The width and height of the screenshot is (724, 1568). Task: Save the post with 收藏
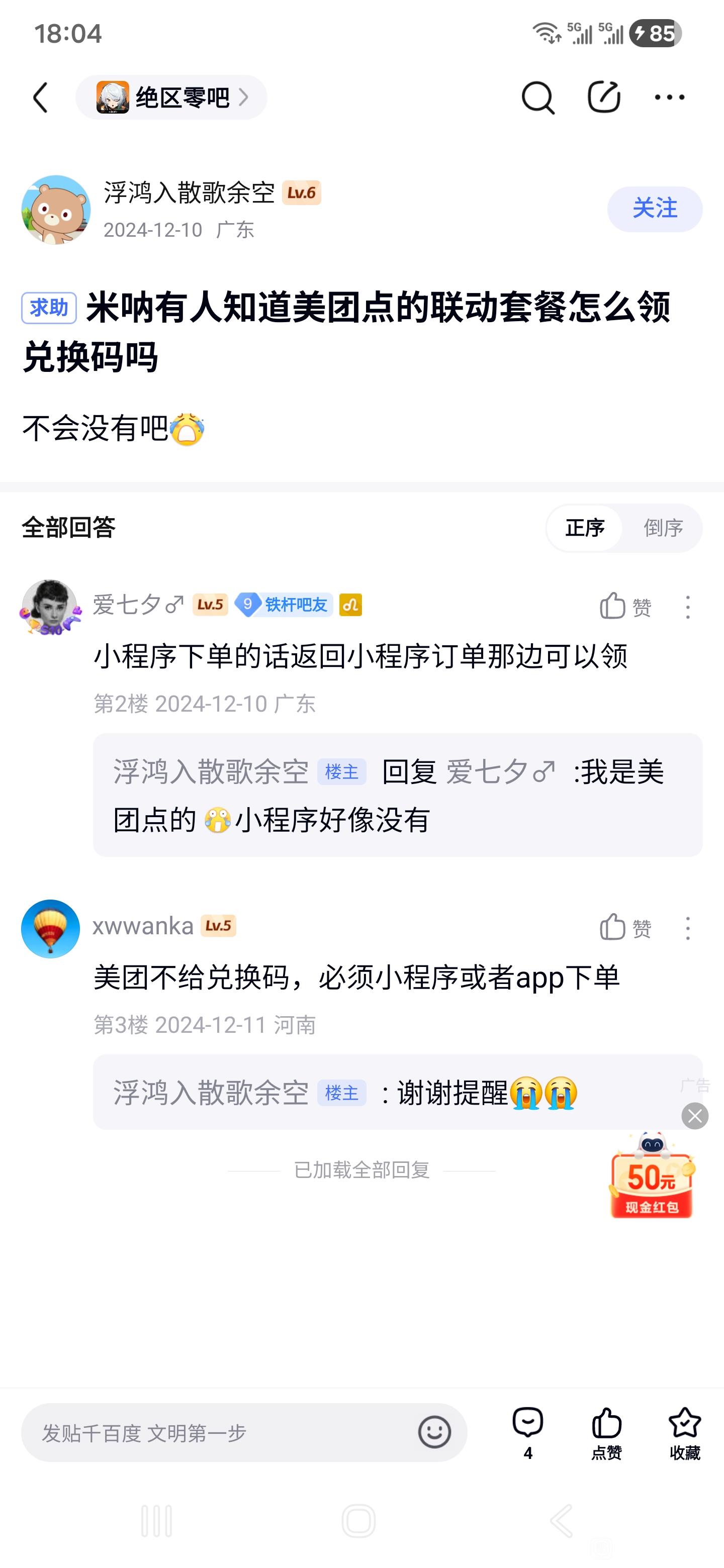[x=684, y=1433]
